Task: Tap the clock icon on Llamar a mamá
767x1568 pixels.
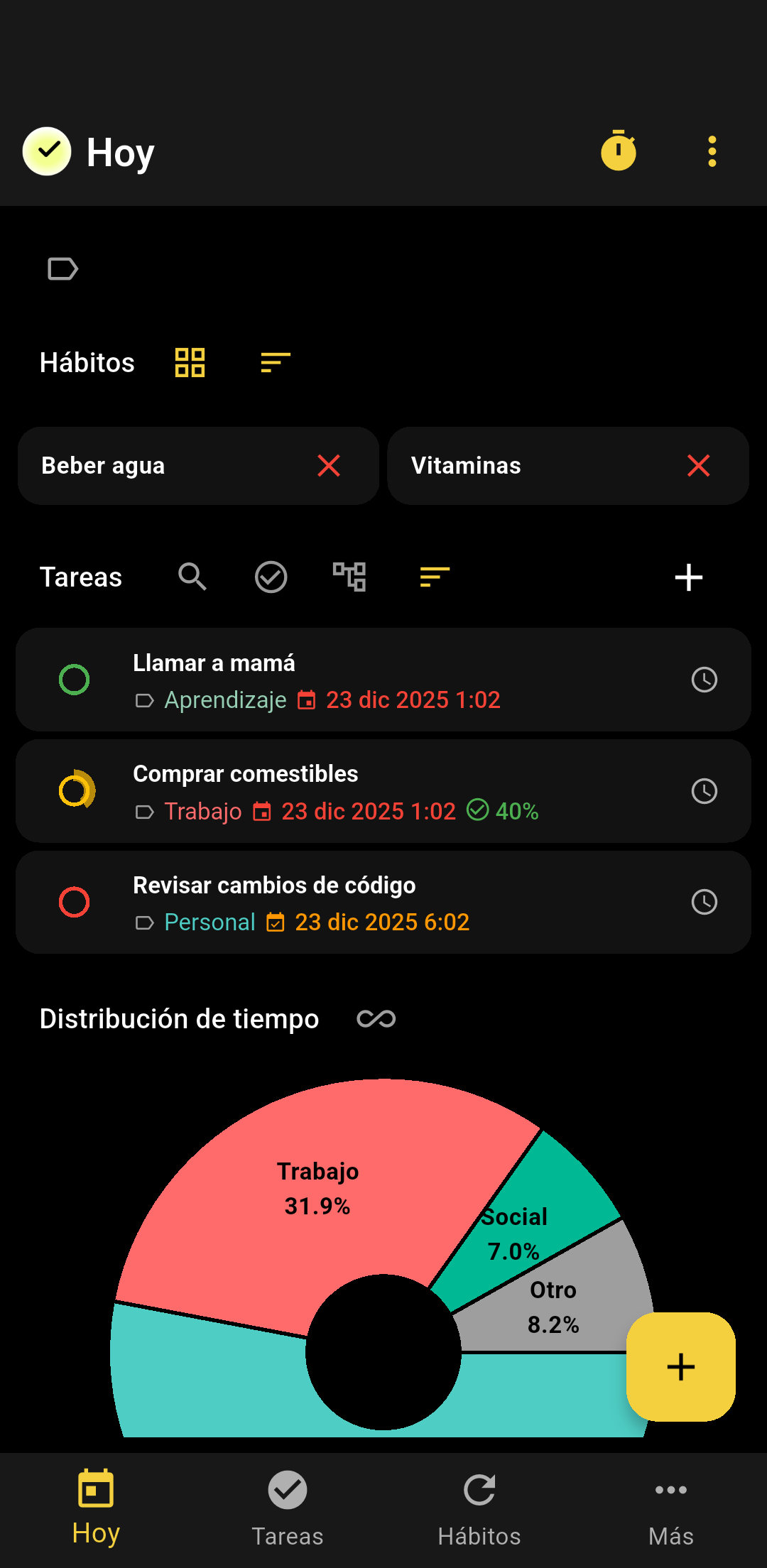Action: coord(704,680)
